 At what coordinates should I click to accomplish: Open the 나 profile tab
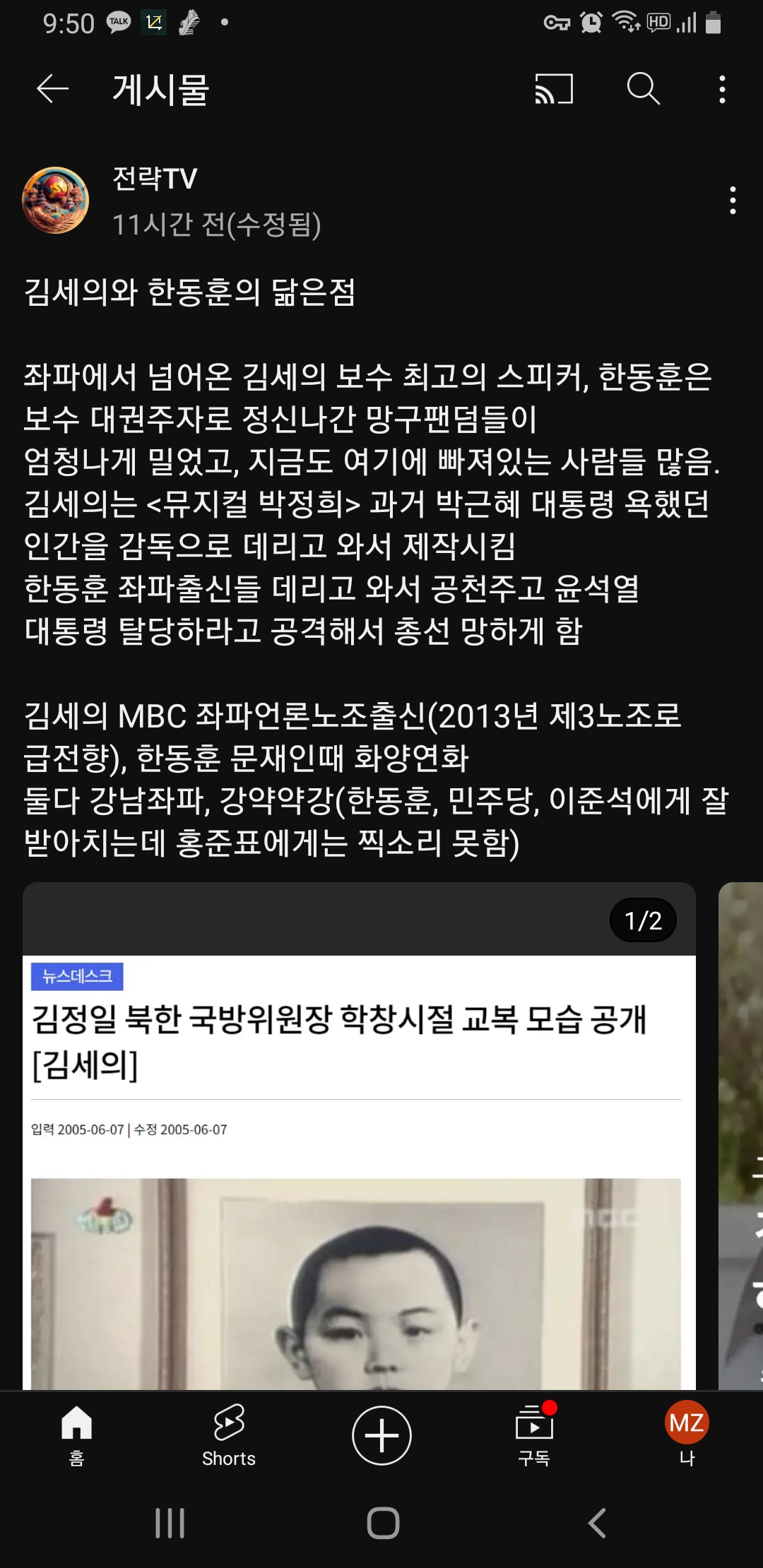(x=687, y=1435)
